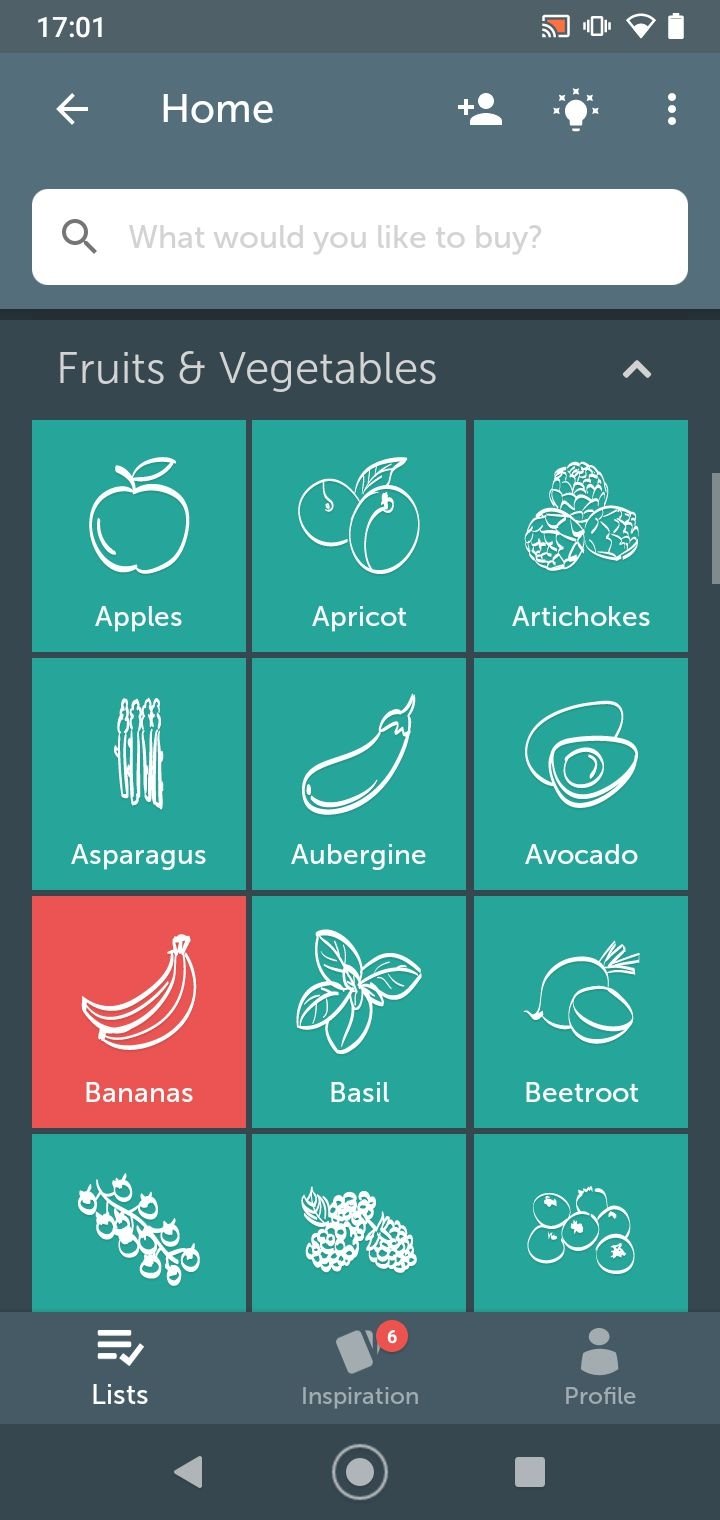Add Aubergine to the list
Screen dimensions: 720x1520
click(x=359, y=774)
